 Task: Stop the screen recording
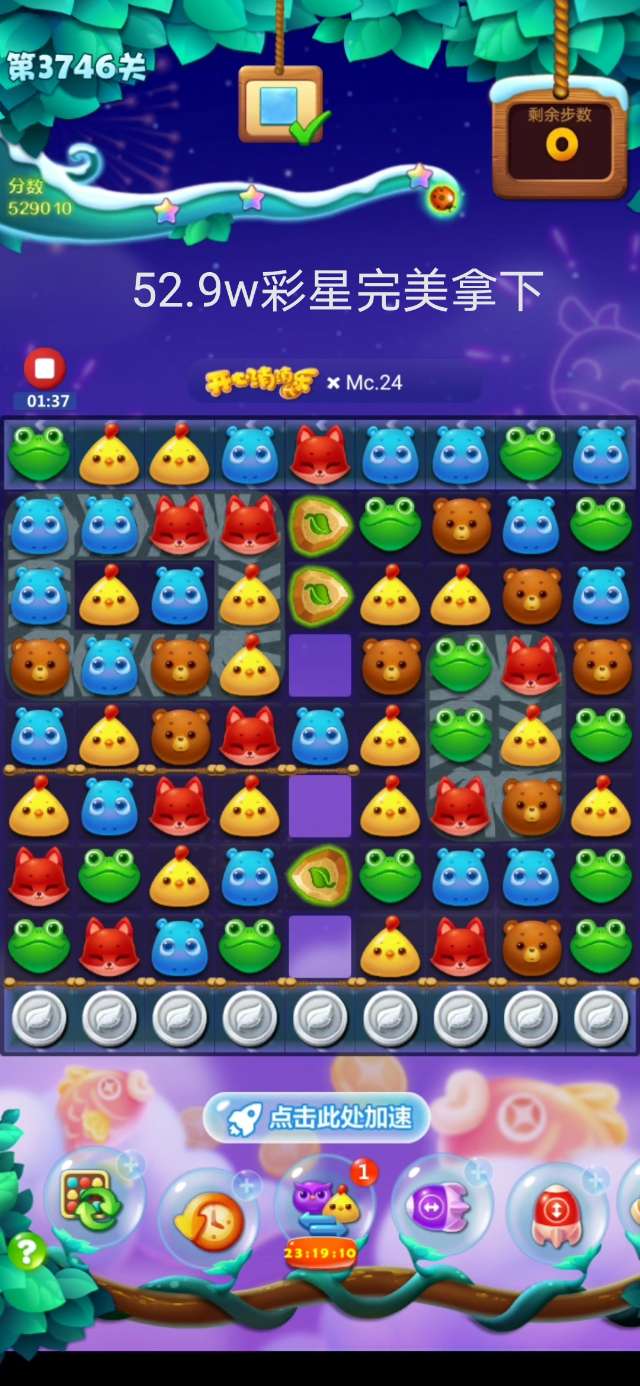pyautogui.click(x=45, y=369)
